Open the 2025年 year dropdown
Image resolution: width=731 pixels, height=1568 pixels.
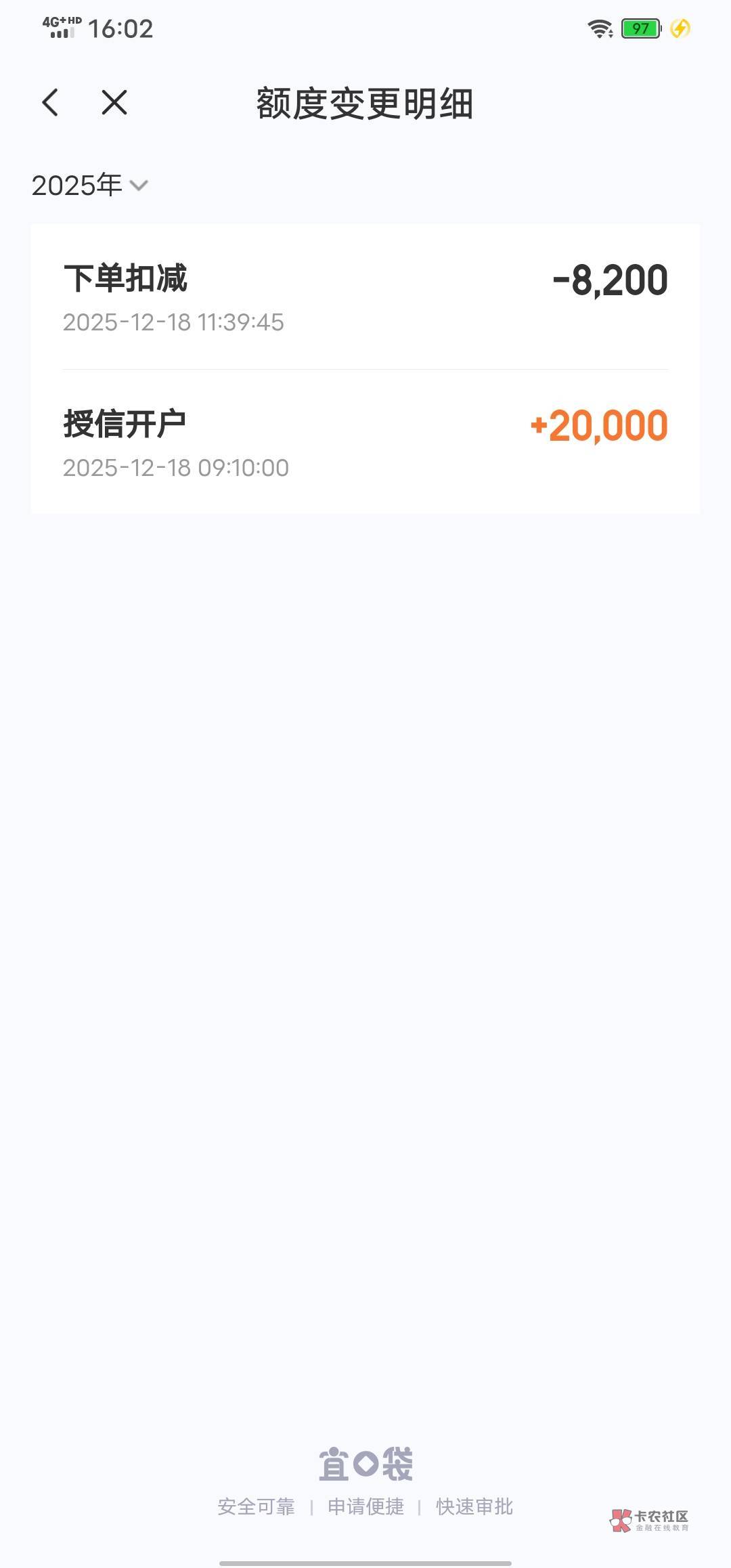point(89,185)
